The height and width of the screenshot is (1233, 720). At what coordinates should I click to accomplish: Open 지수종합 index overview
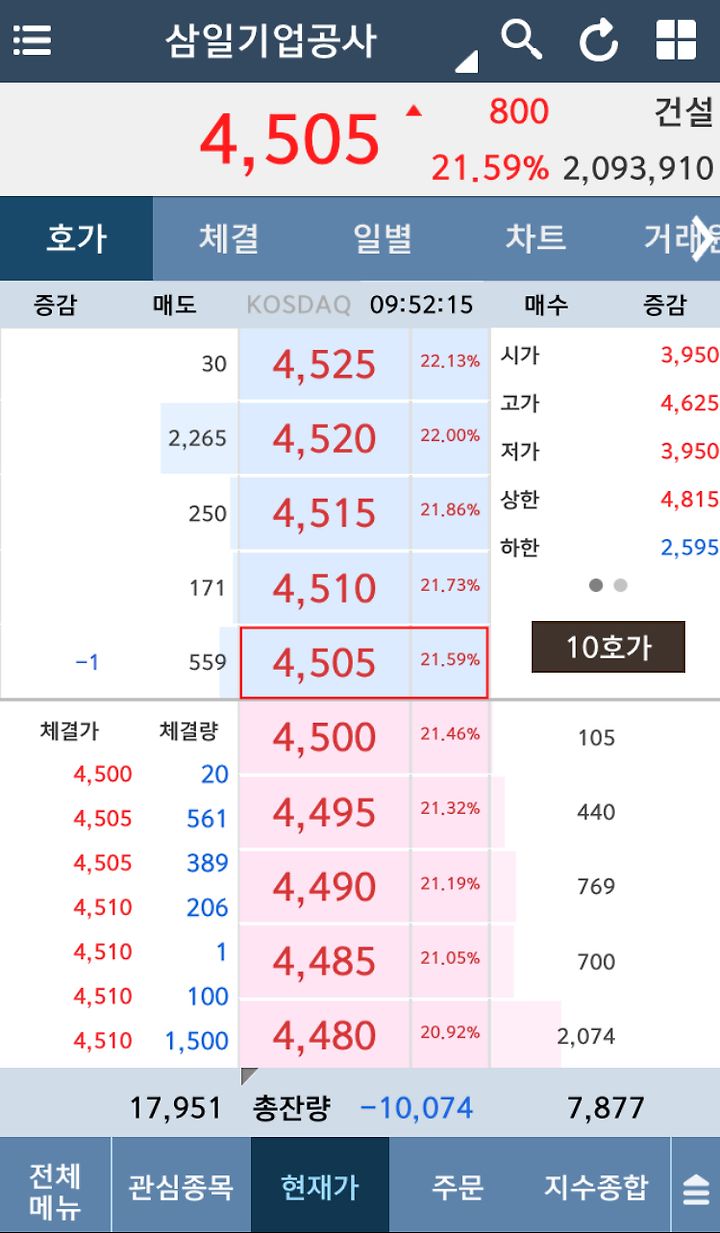[x=596, y=1186]
